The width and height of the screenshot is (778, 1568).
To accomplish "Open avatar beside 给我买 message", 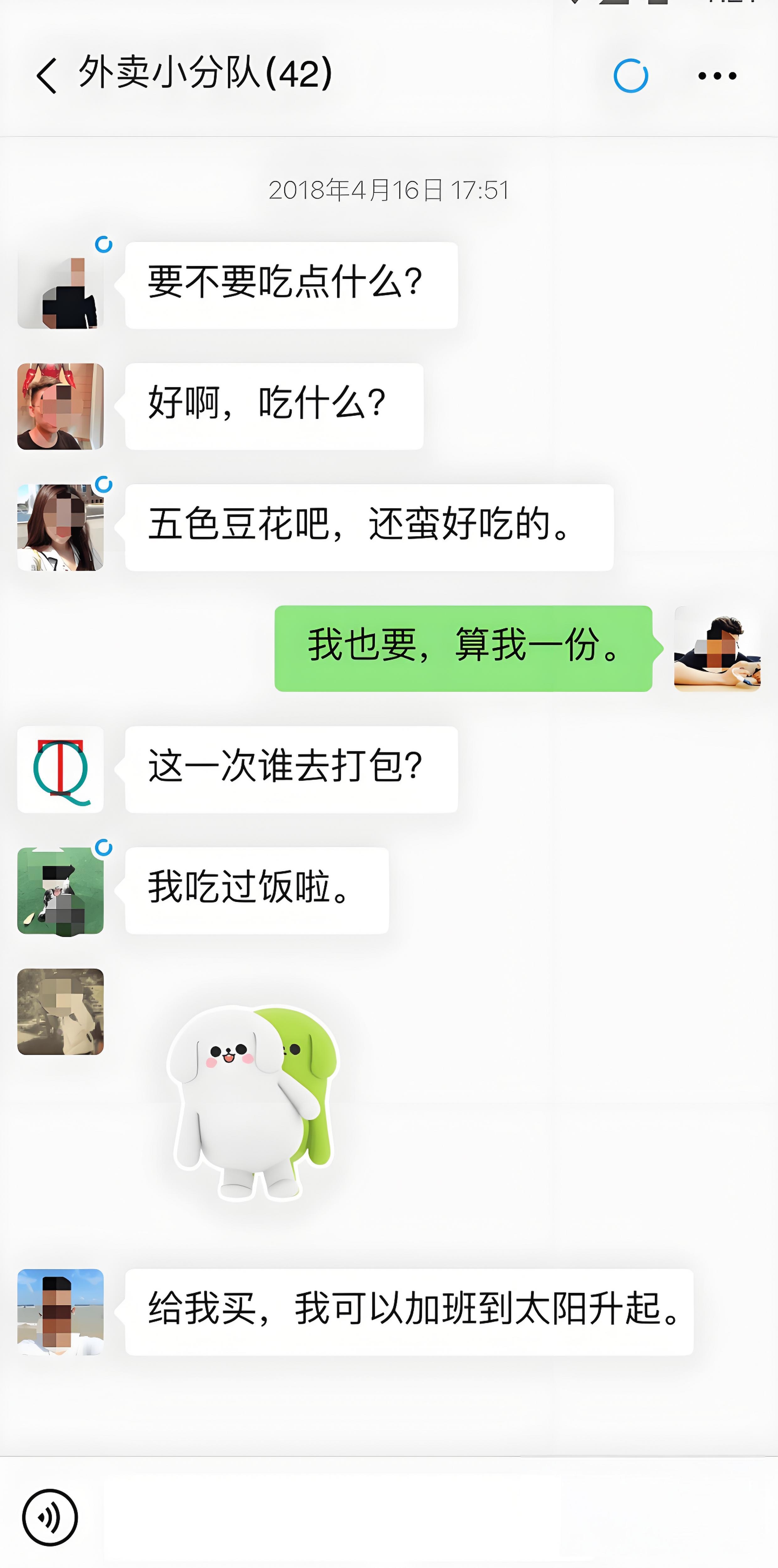I will 60,1312.
